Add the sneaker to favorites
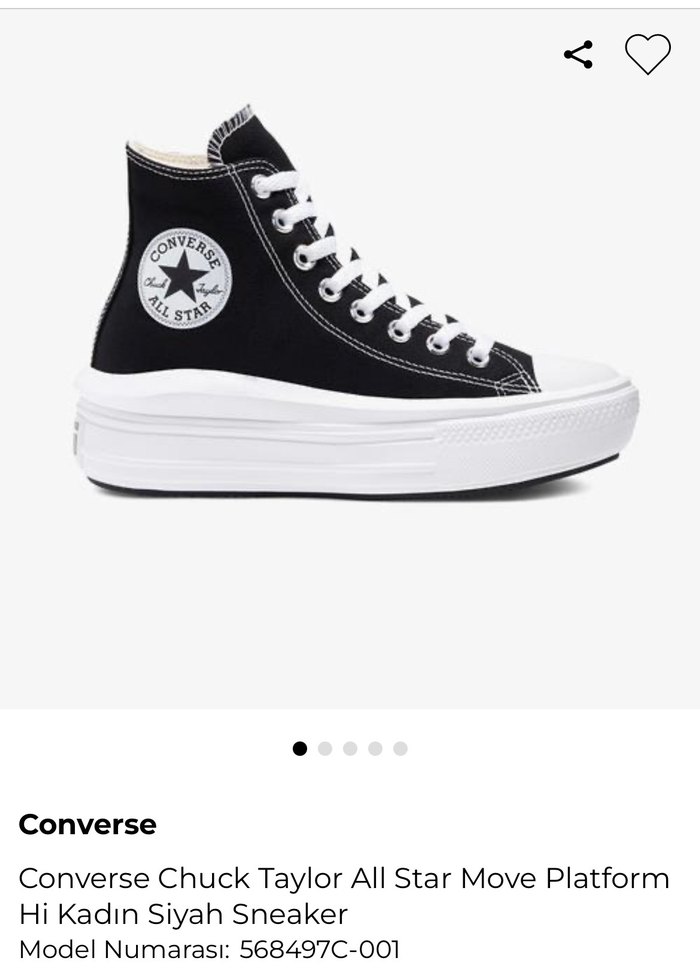Image resolution: width=700 pixels, height=980 pixels. point(647,54)
